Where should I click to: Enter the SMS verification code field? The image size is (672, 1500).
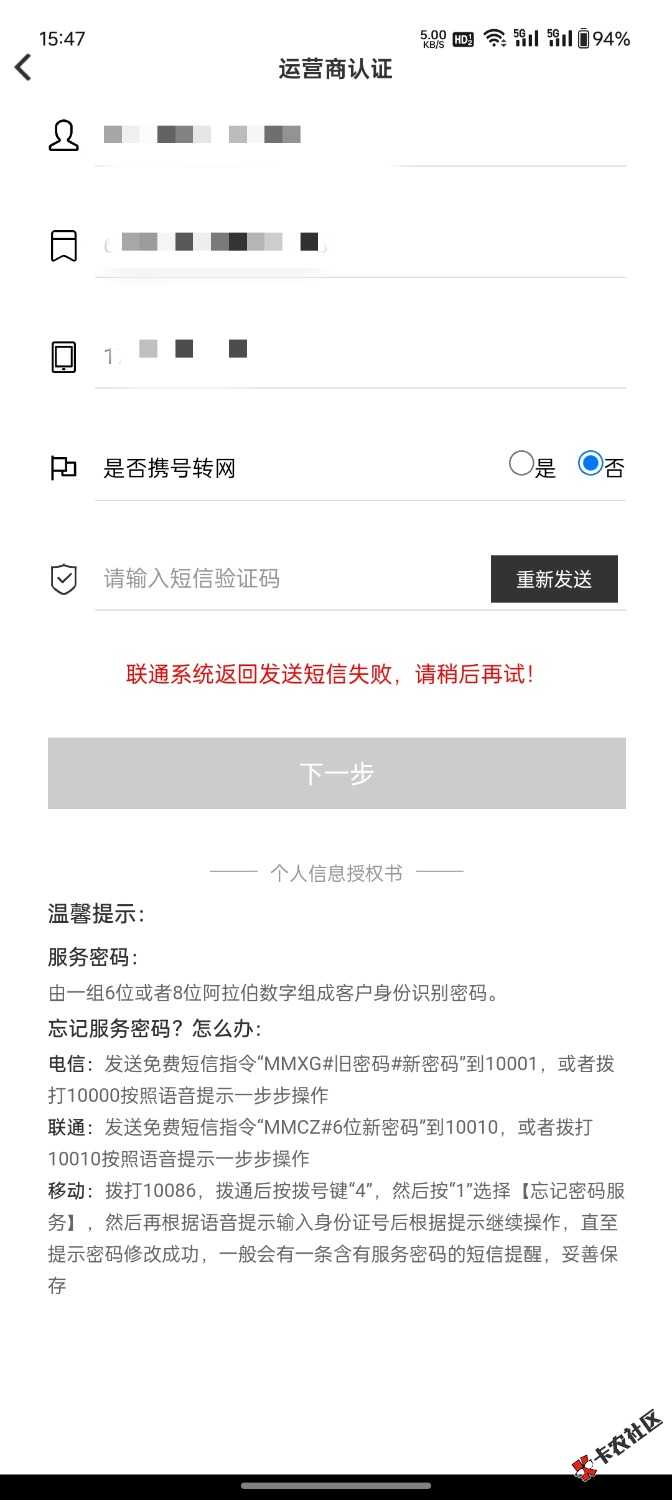290,578
